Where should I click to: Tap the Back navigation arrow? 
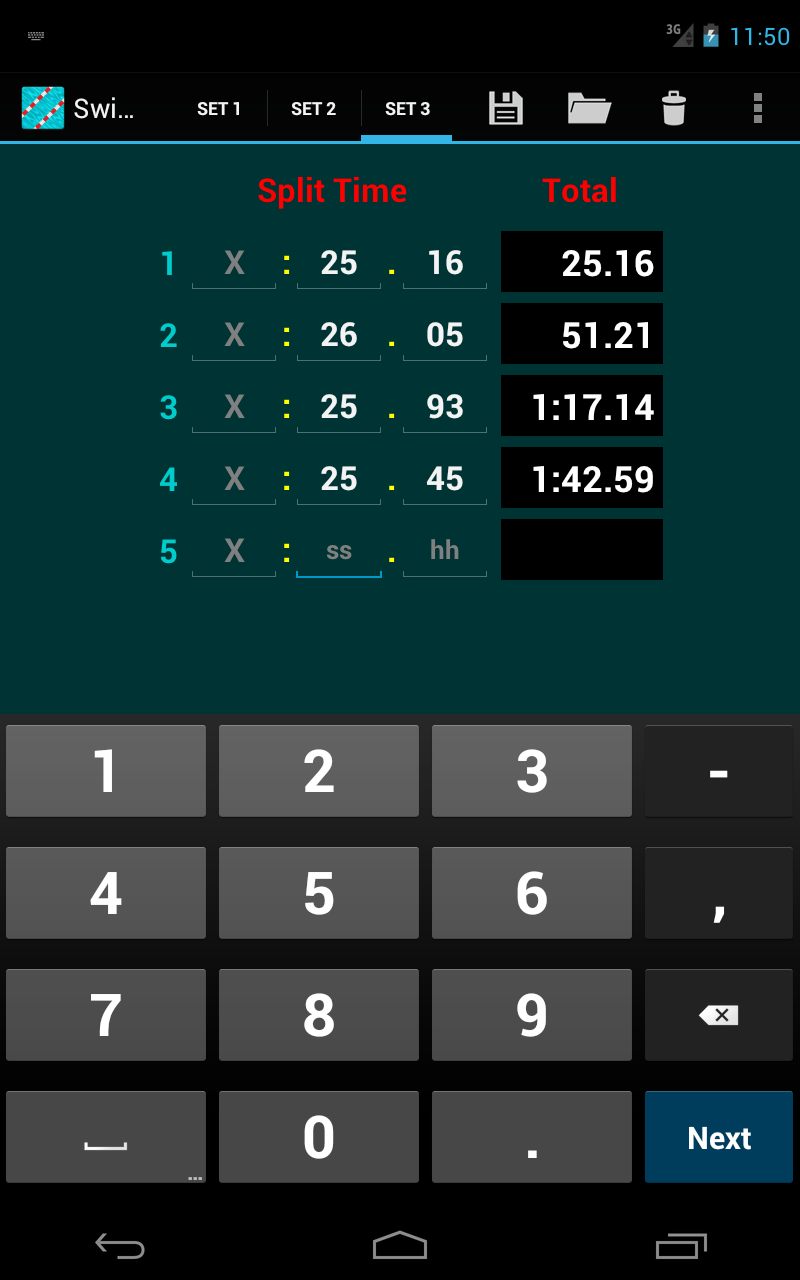(x=120, y=1246)
